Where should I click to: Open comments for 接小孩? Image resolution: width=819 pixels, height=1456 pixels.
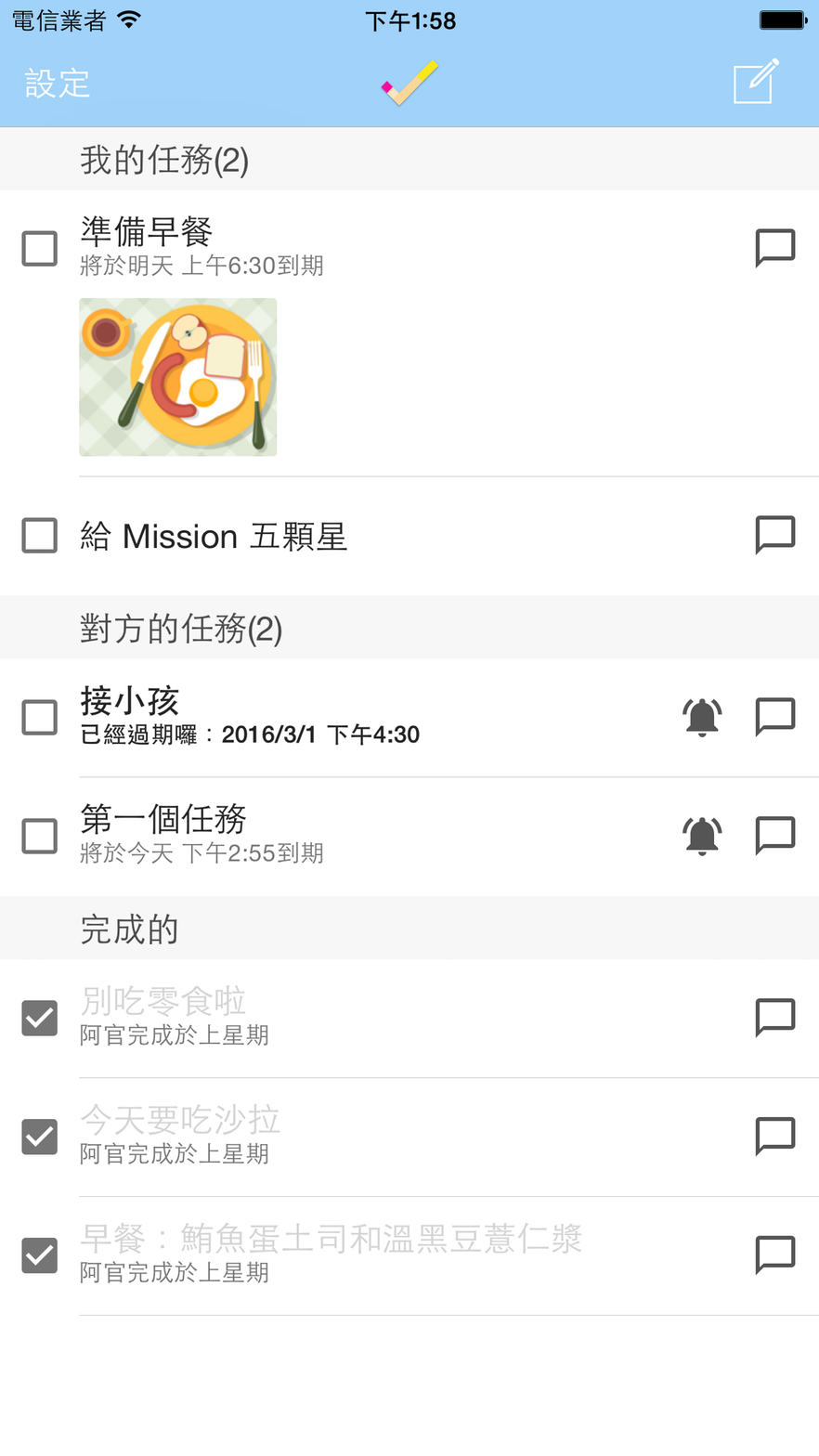[x=774, y=717]
